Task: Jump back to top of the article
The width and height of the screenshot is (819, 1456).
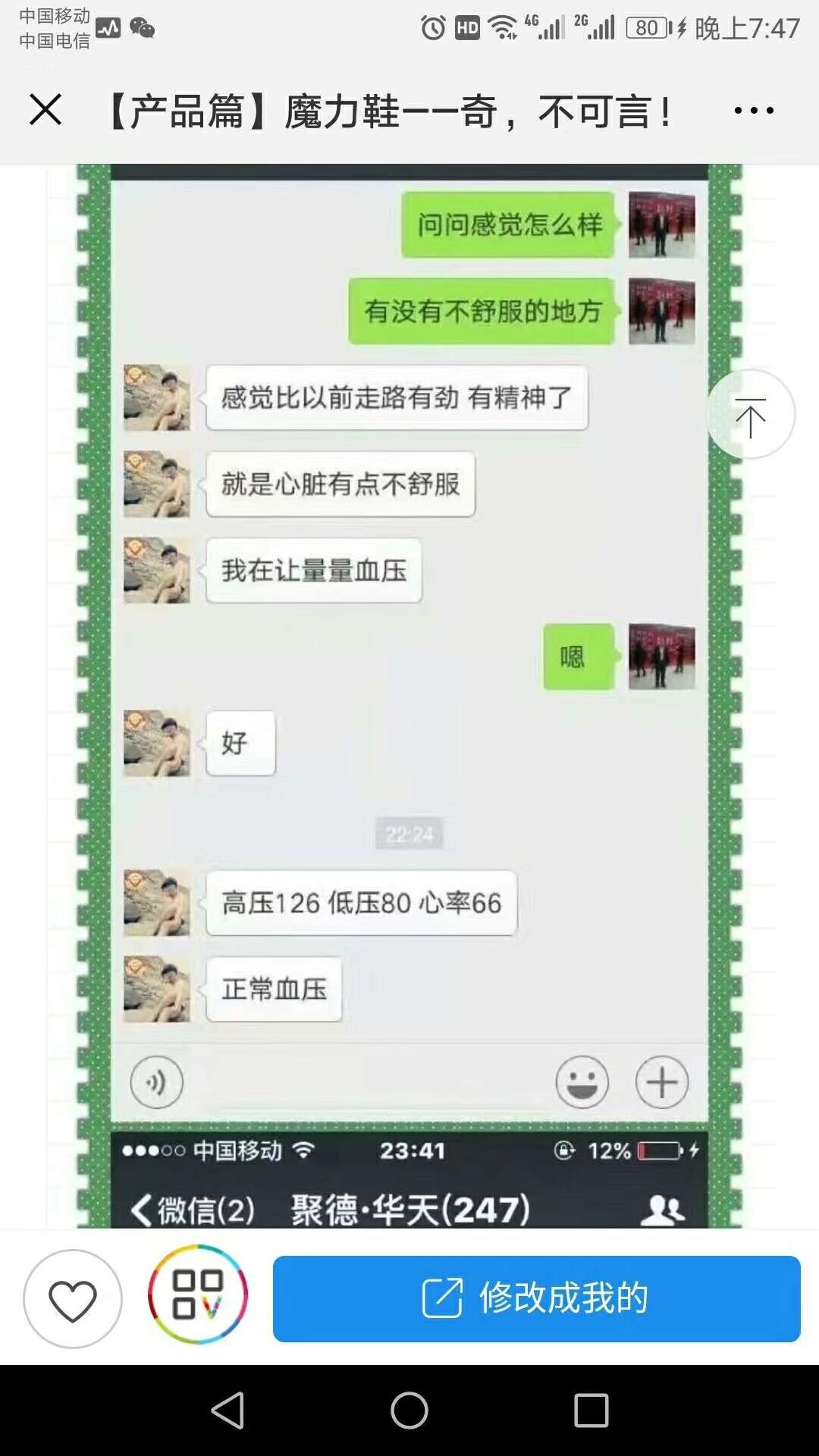Action: (x=751, y=415)
